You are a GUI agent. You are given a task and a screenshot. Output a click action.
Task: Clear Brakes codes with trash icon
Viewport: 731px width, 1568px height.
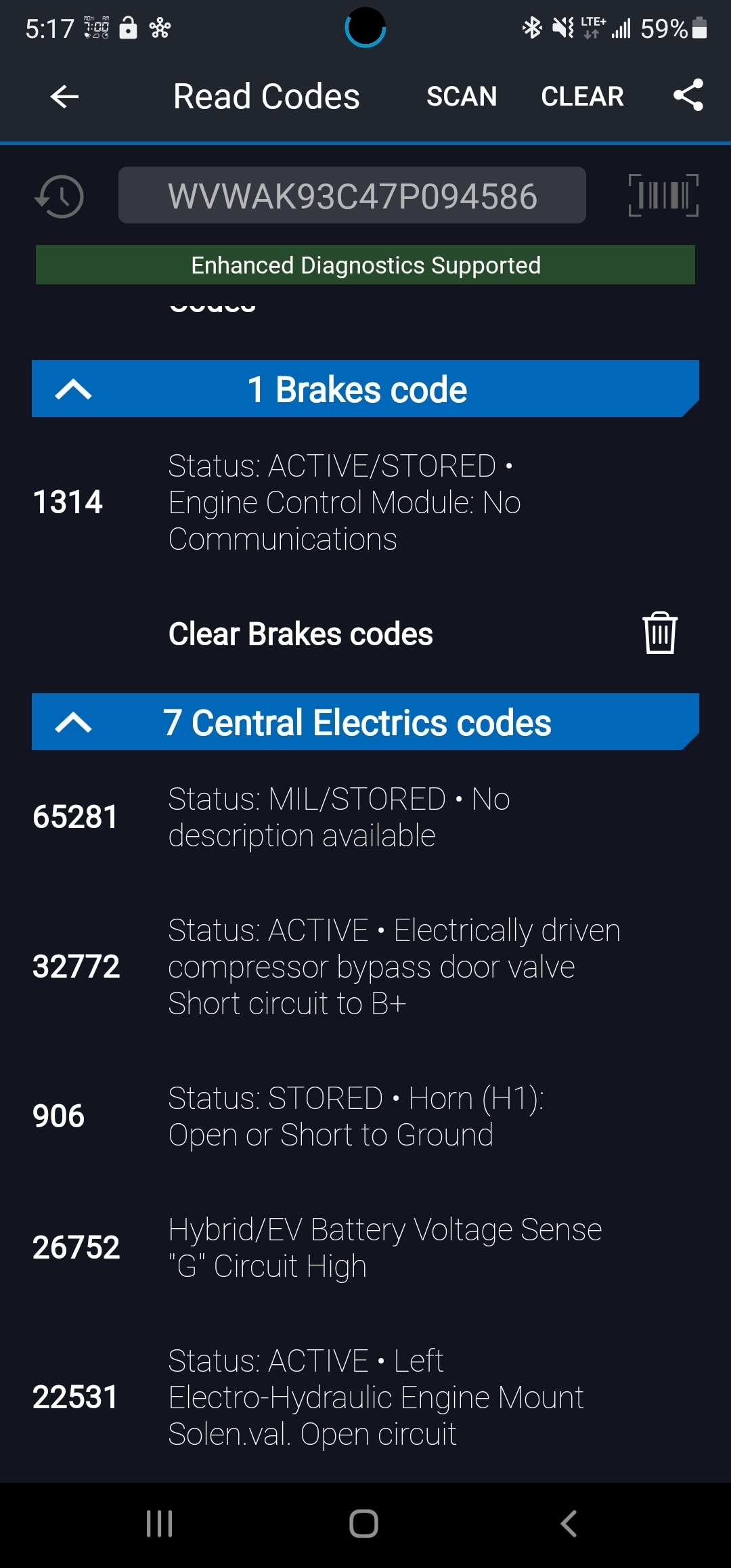(659, 634)
